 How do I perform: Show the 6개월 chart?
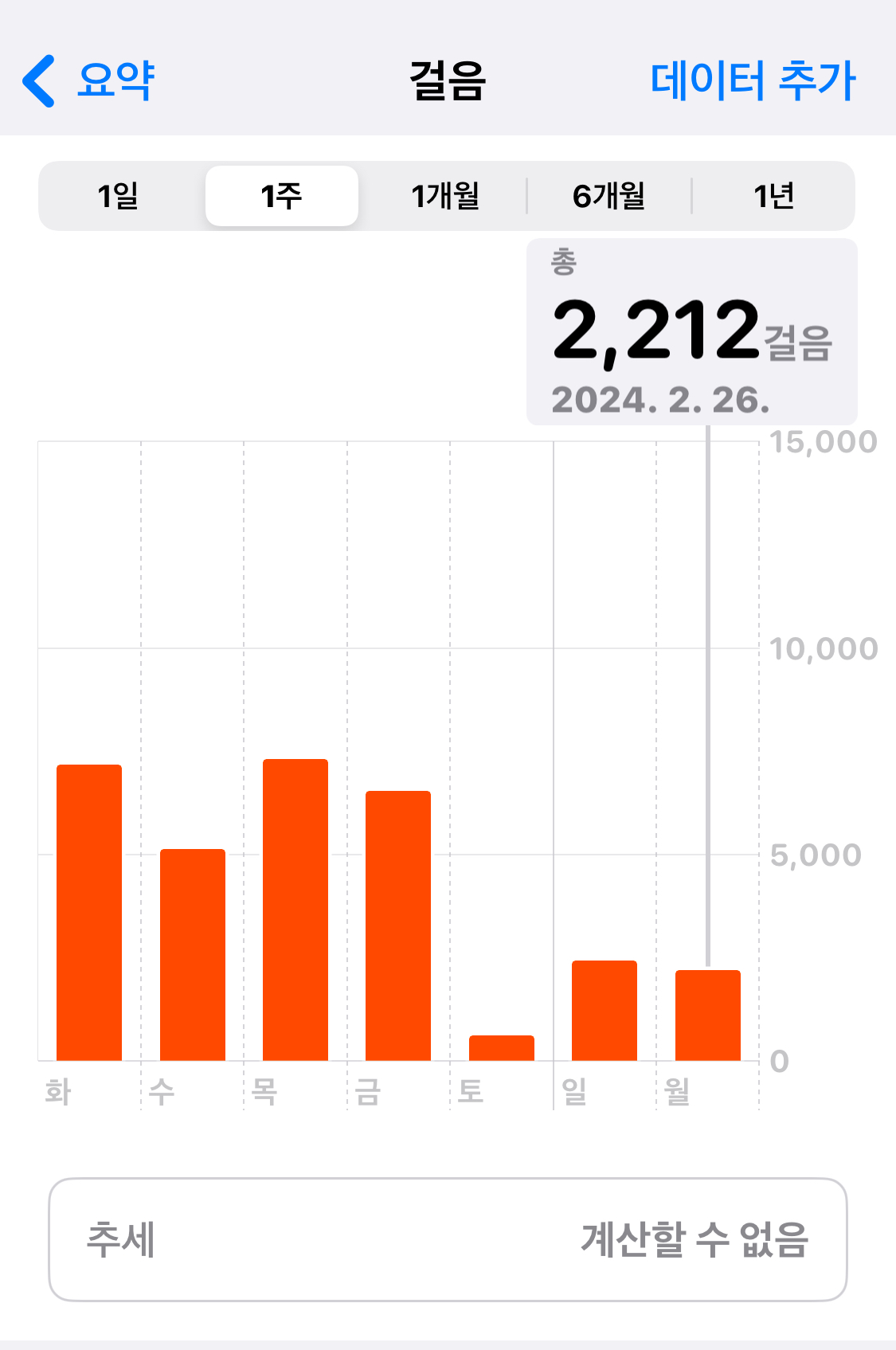(x=609, y=196)
